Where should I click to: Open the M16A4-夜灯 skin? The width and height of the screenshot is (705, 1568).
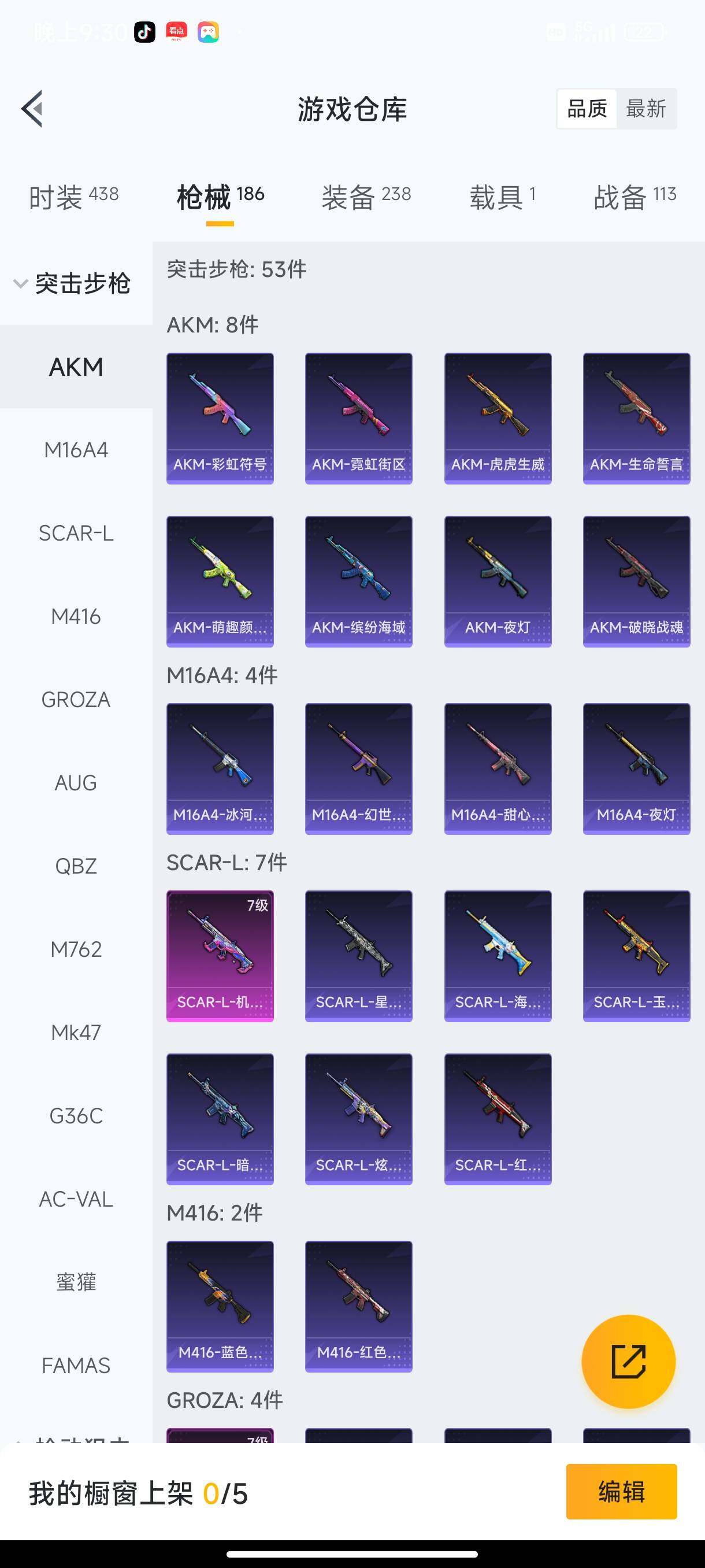click(x=636, y=769)
